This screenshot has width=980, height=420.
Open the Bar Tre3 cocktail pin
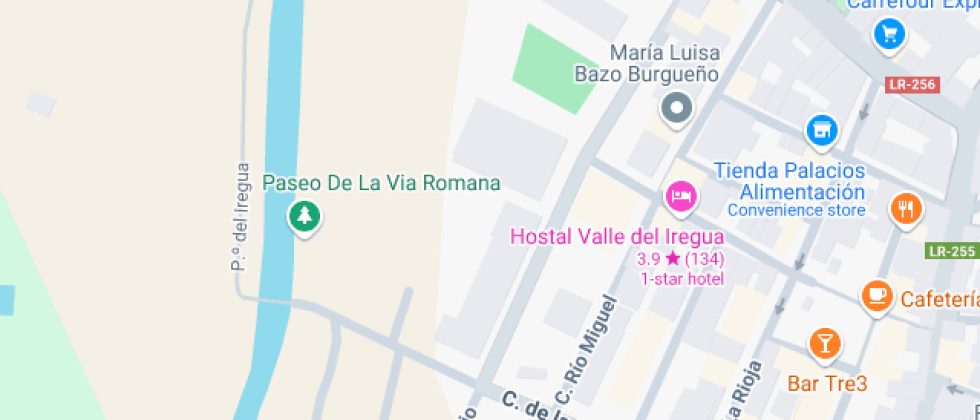click(825, 344)
